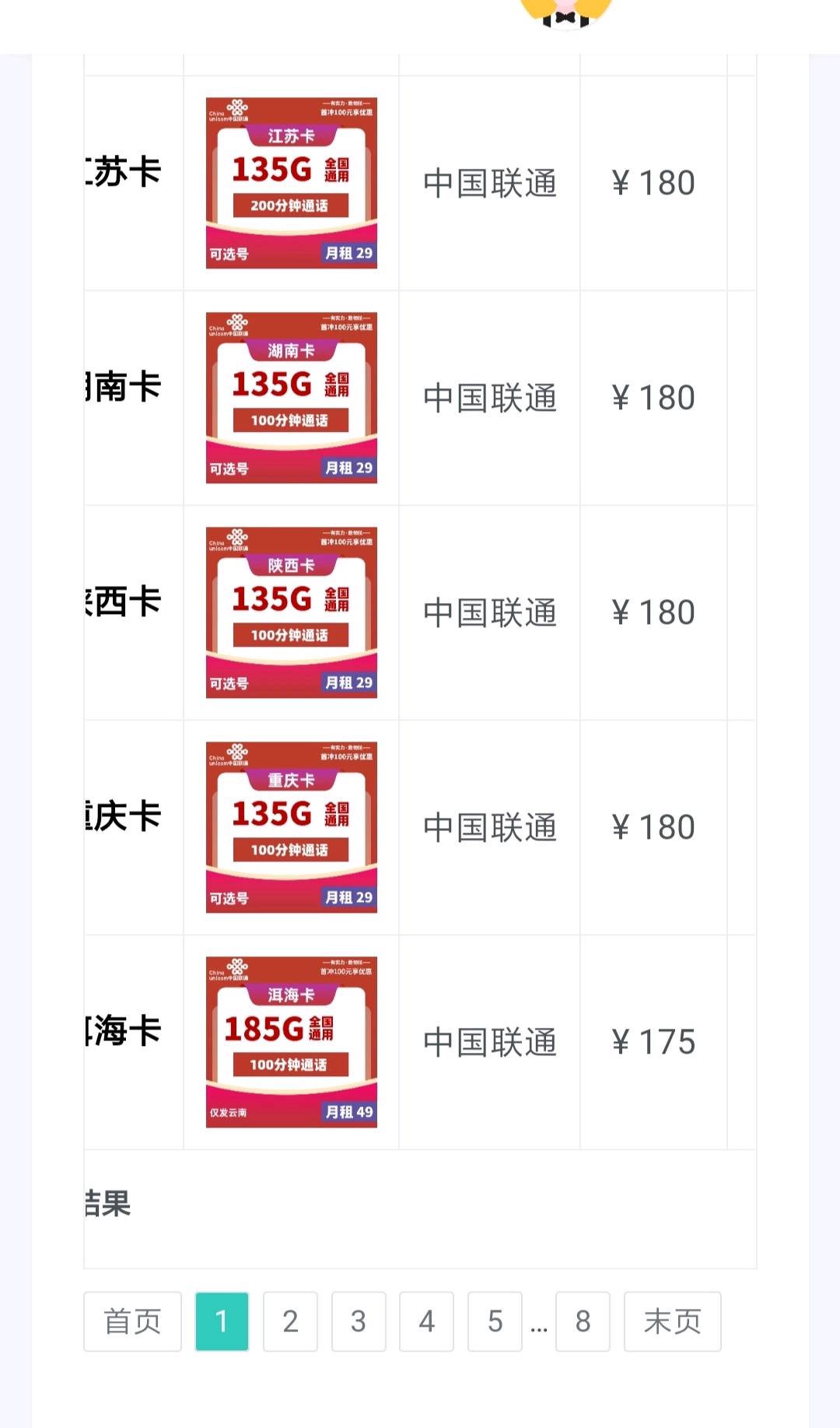The height and width of the screenshot is (1428, 840).
Task: Go to page 5
Action: (x=495, y=1321)
